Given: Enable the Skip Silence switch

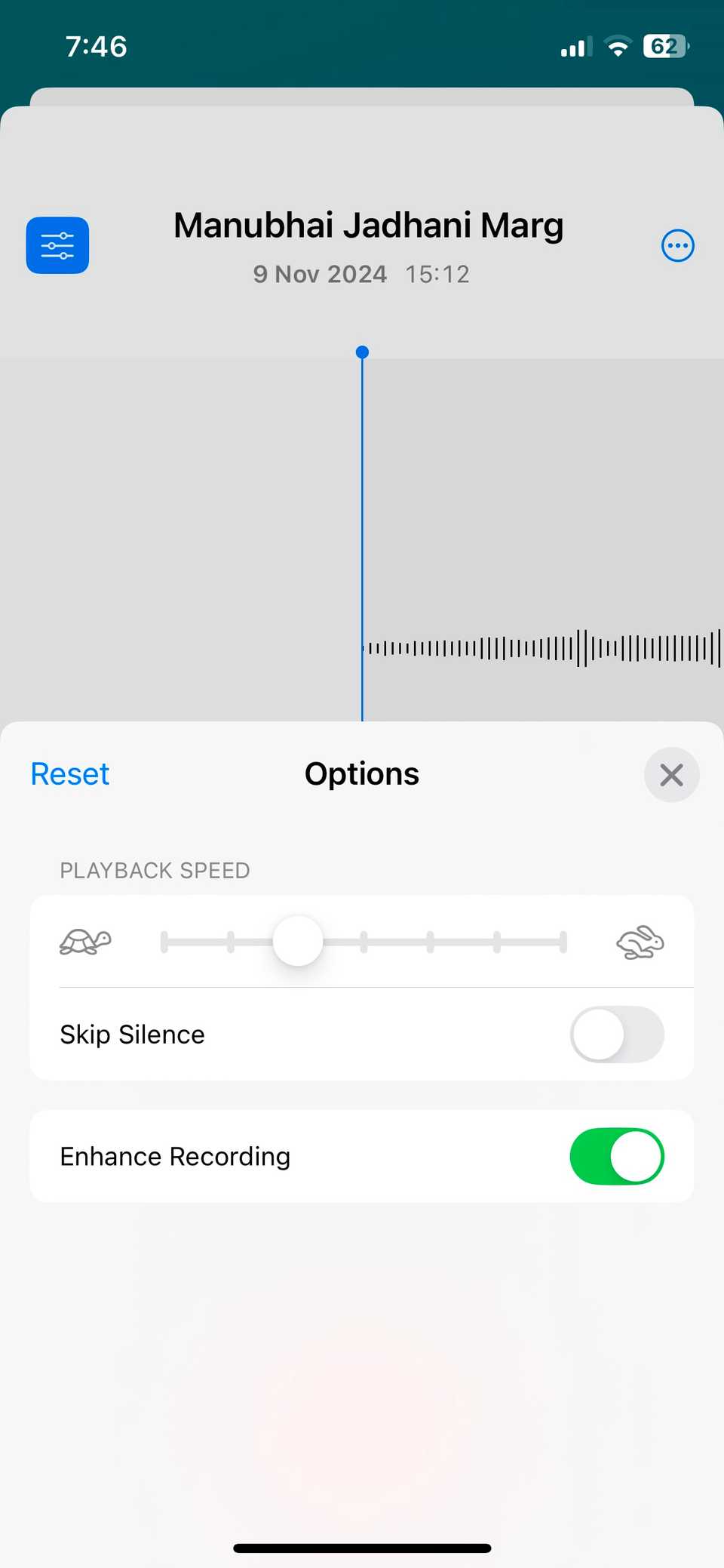Looking at the screenshot, I should point(617,1034).
